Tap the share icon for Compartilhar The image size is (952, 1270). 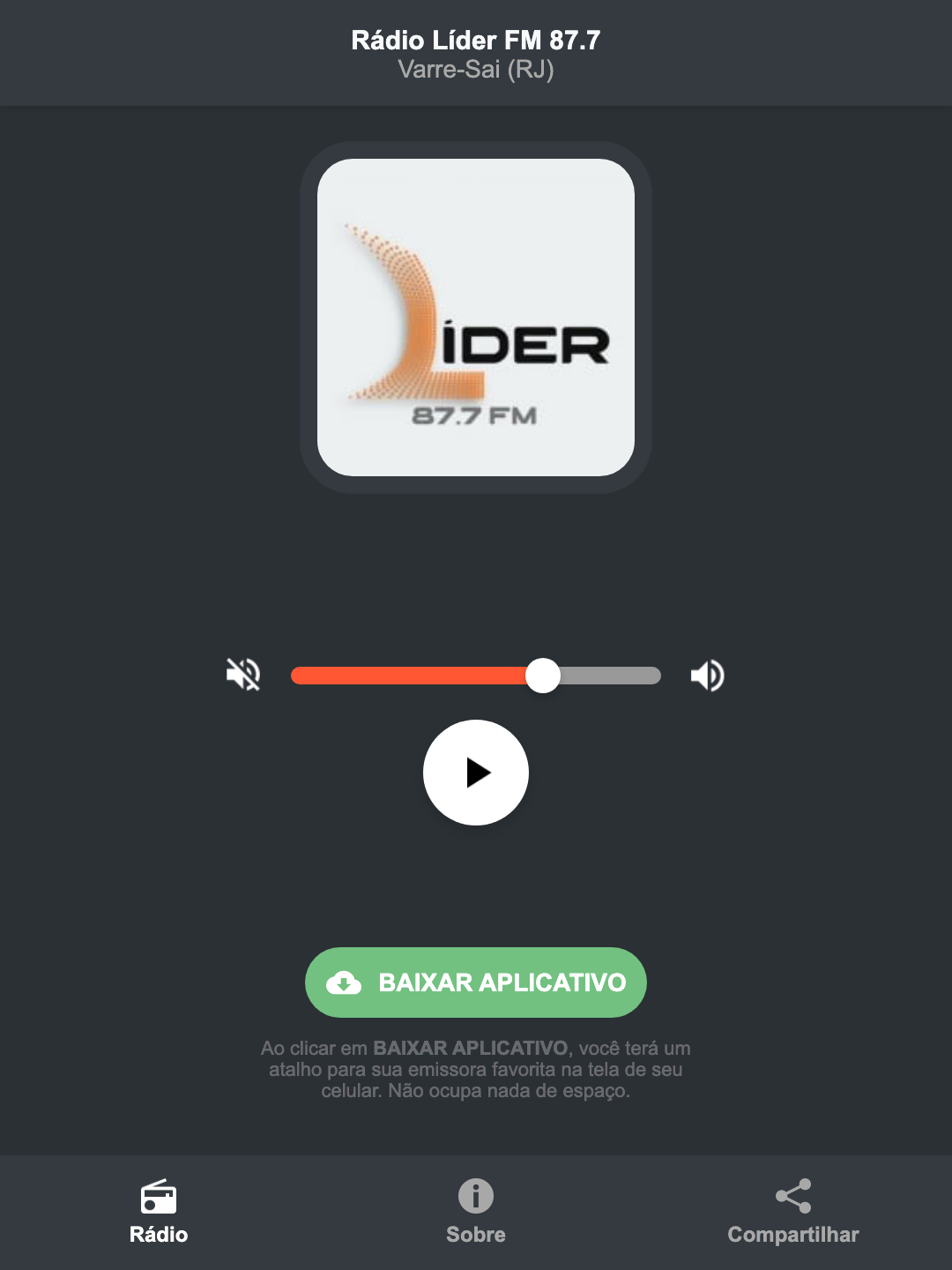pyautogui.click(x=792, y=1195)
